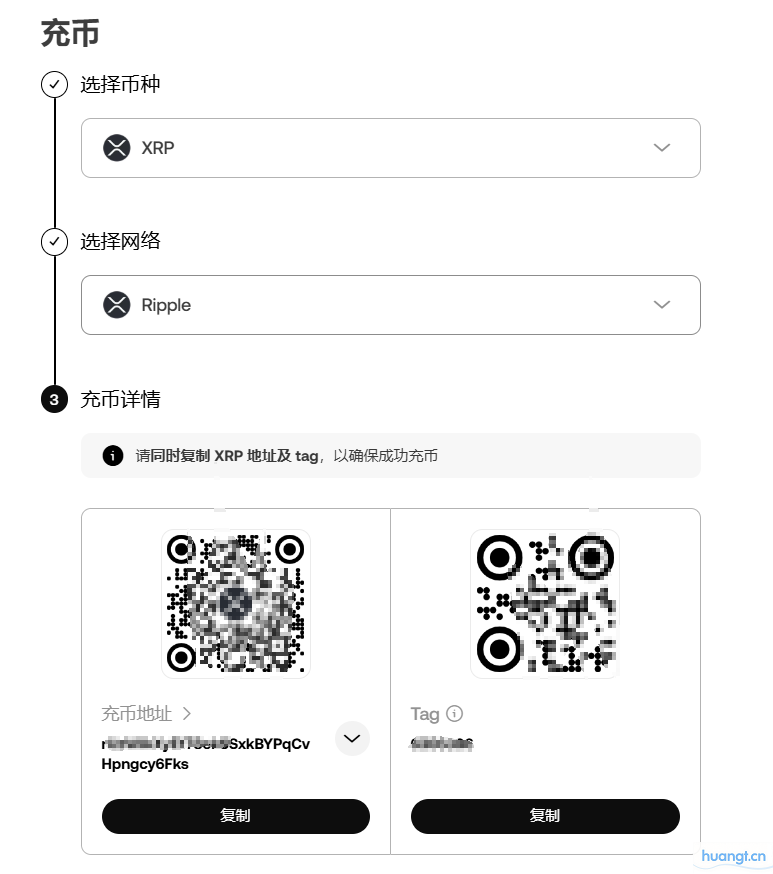Open the 充币地址 link
The width and height of the screenshot is (773, 874).
[146, 714]
